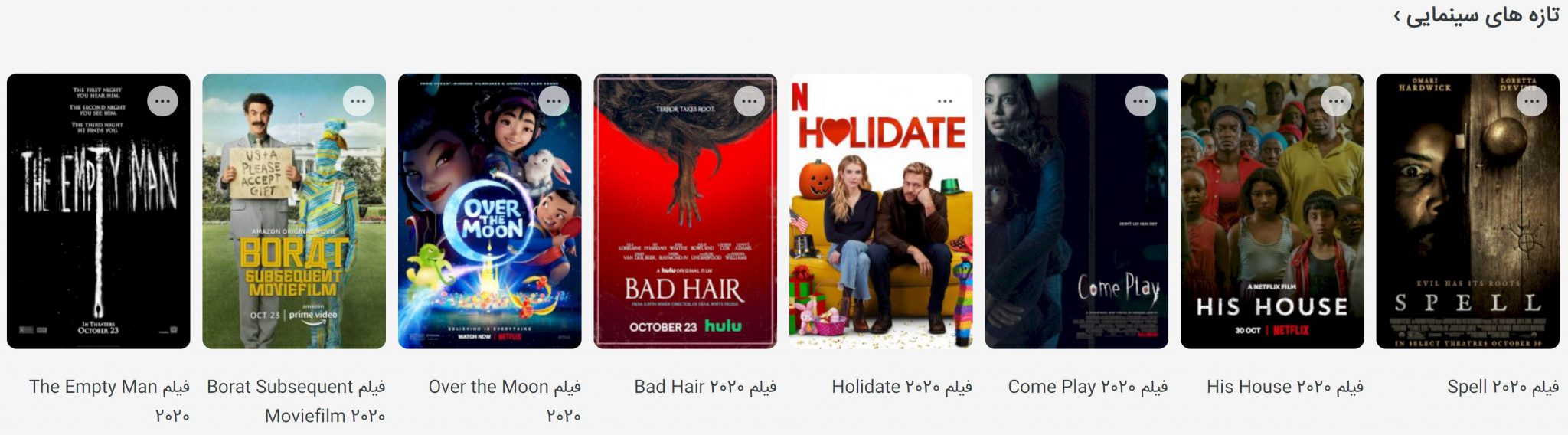Screen dimensions: 1568x435
Task: Tap the three-dot button on Spell
Action: [x=1531, y=101]
